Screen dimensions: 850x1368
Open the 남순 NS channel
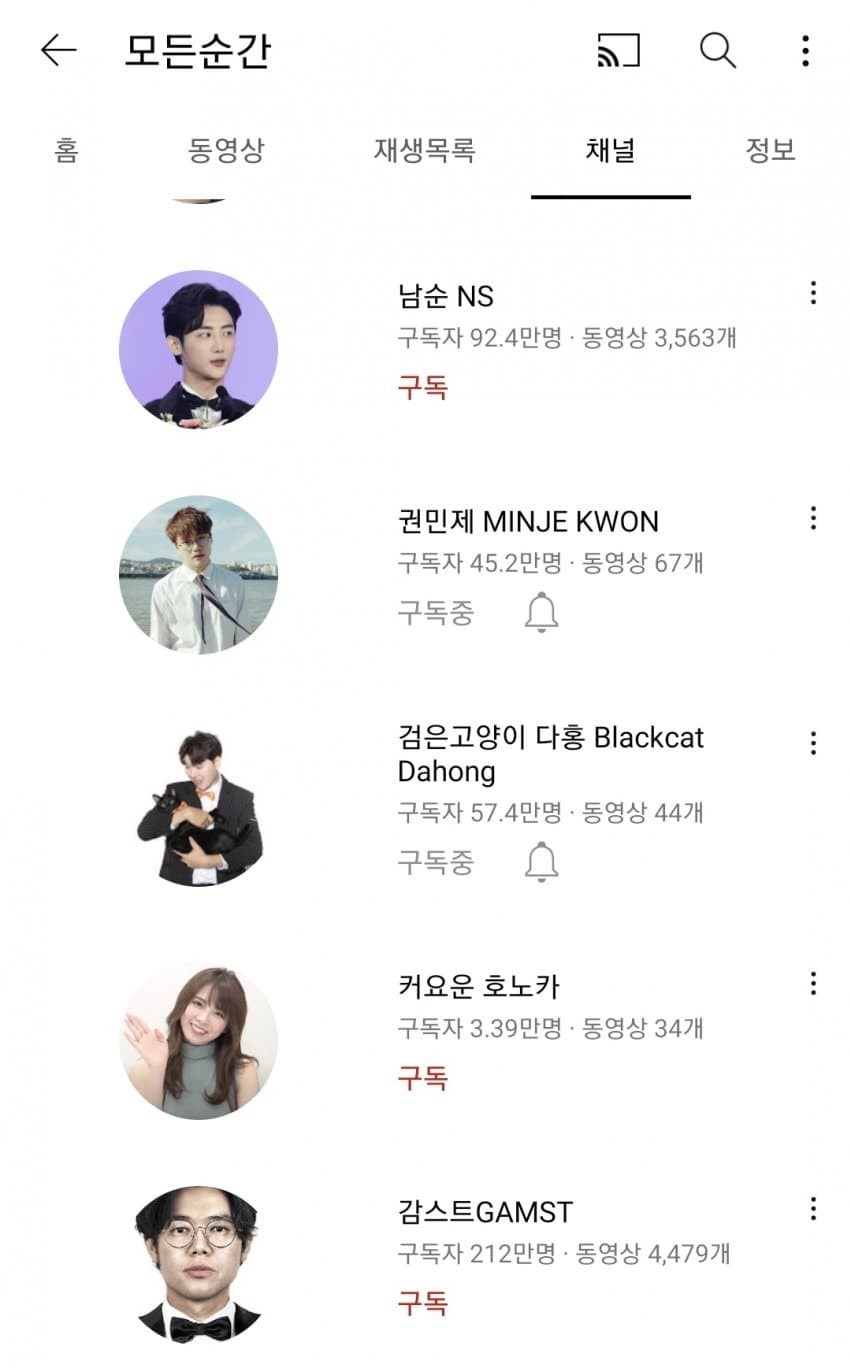click(446, 296)
